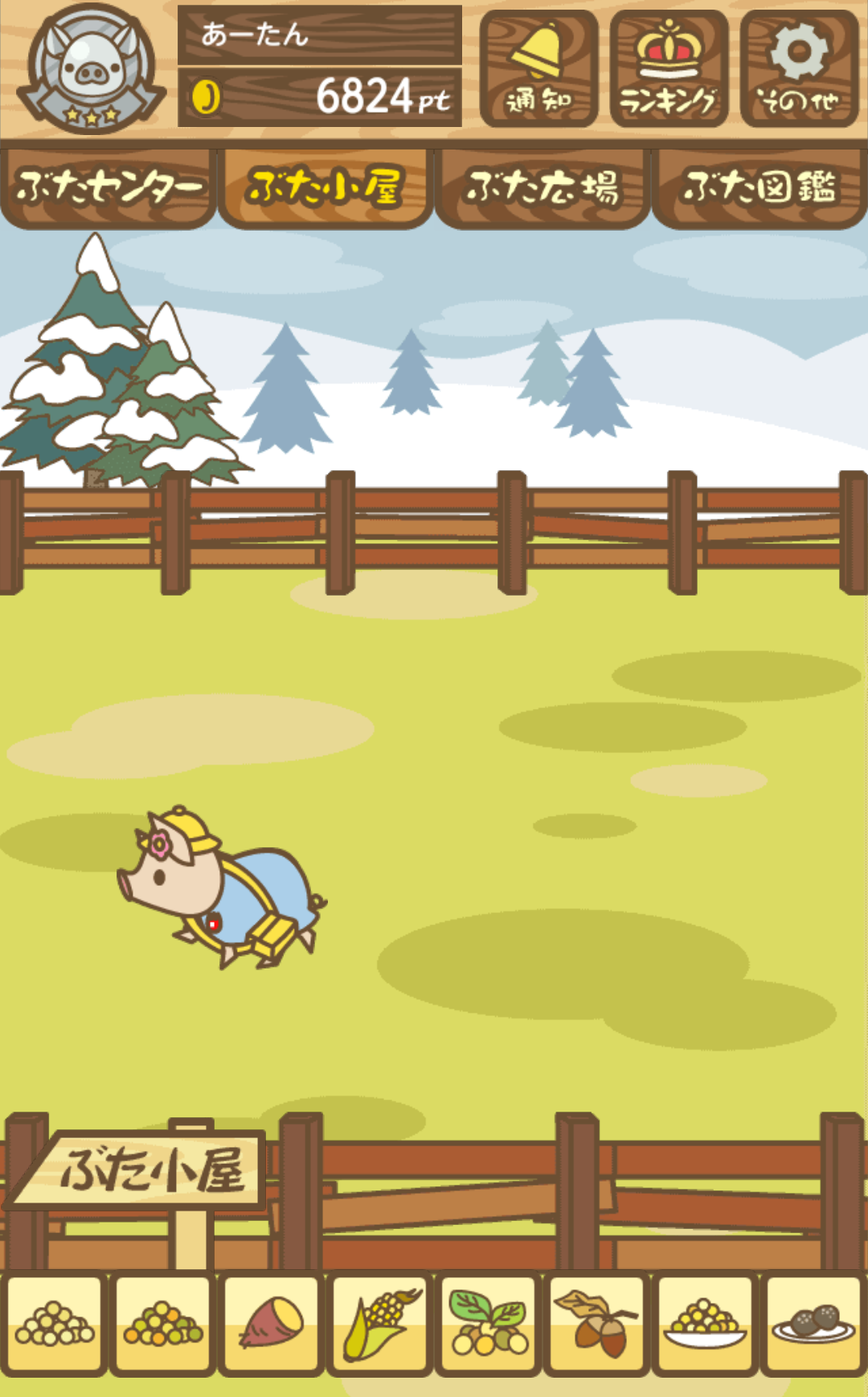Open the ぶた図鑑 tab
Viewport: 868px width, 1397px height.
(759, 188)
